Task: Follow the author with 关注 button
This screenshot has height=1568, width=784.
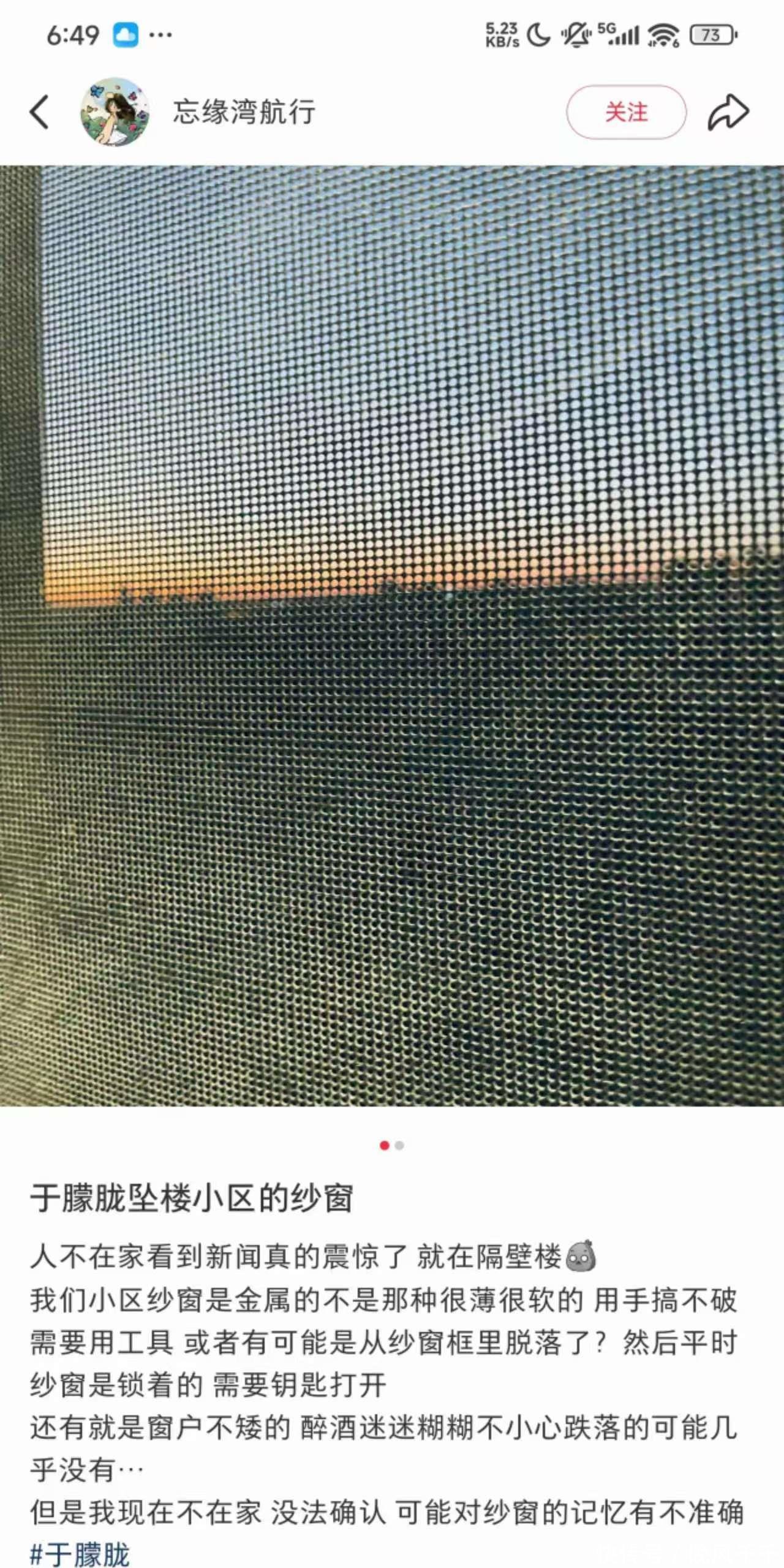Action: (x=625, y=112)
